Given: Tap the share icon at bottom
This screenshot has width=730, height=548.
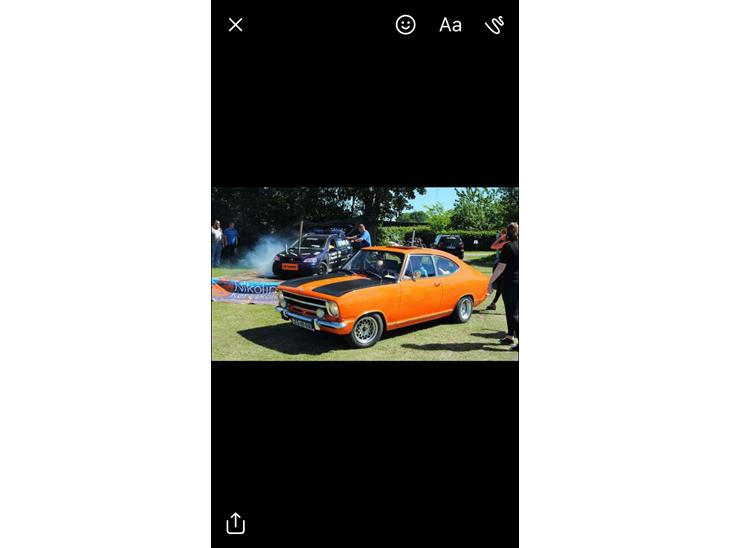Looking at the screenshot, I should (x=235, y=523).
